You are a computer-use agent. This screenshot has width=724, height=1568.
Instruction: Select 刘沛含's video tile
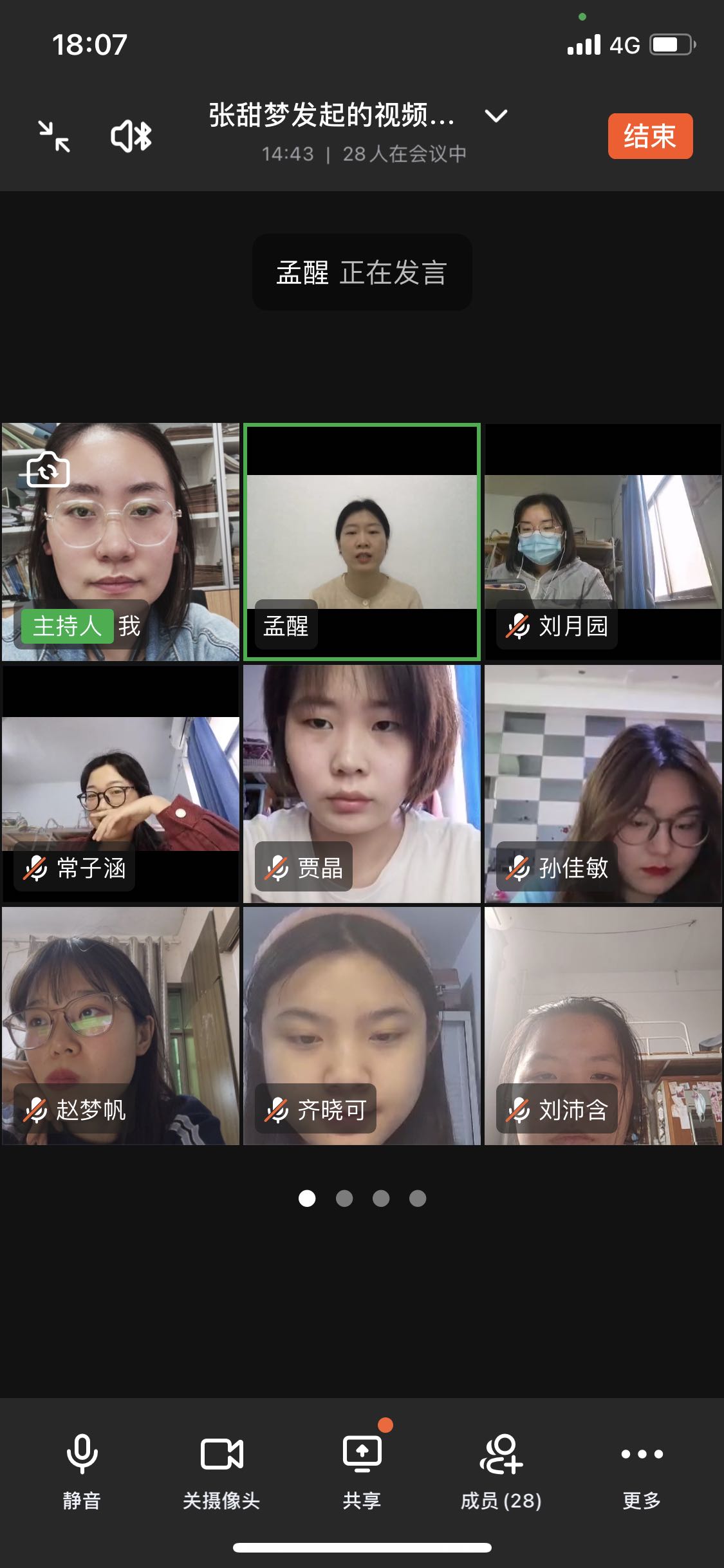[603, 1025]
